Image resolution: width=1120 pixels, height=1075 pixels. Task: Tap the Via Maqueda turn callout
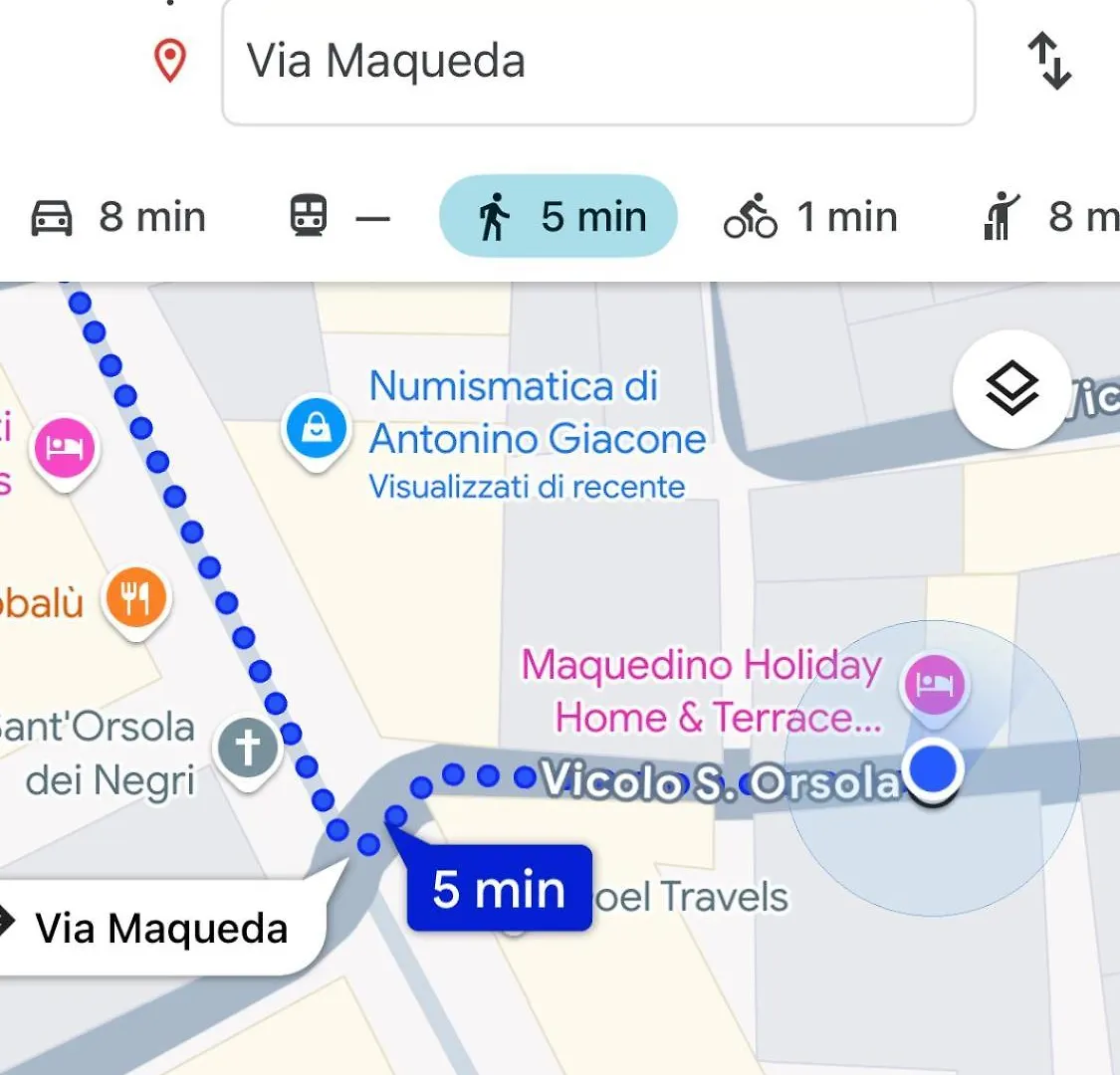(x=159, y=928)
